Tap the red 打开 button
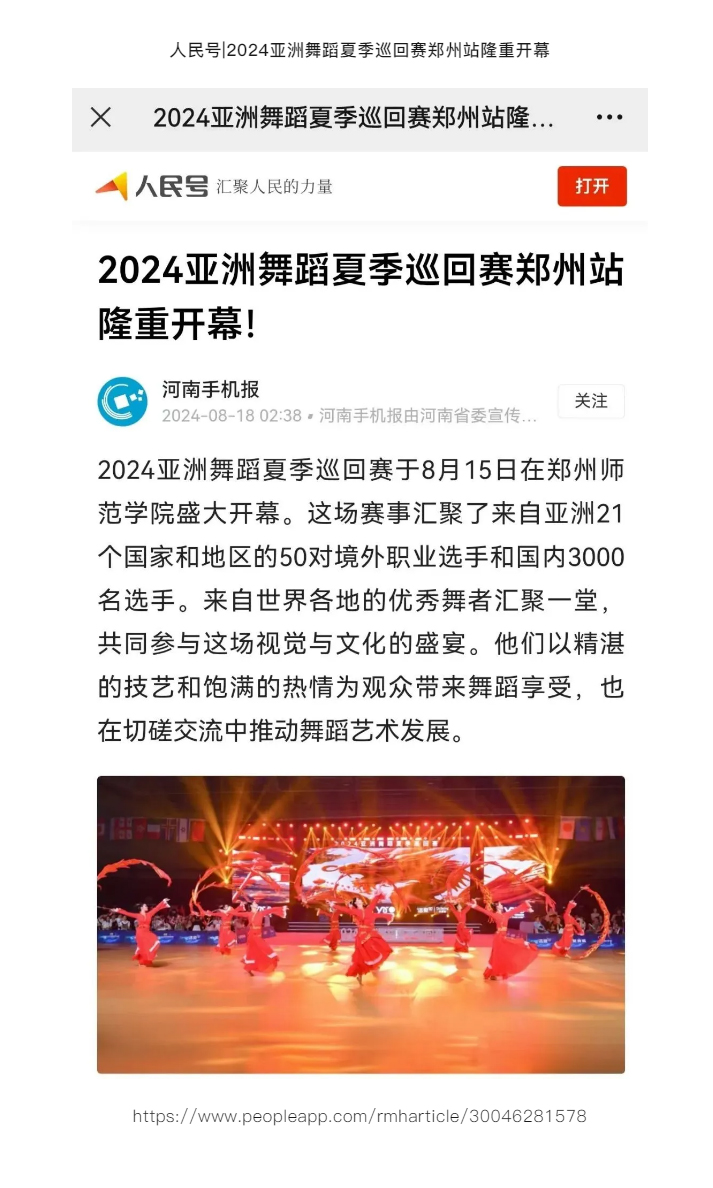The height and width of the screenshot is (1188, 713). coord(591,186)
